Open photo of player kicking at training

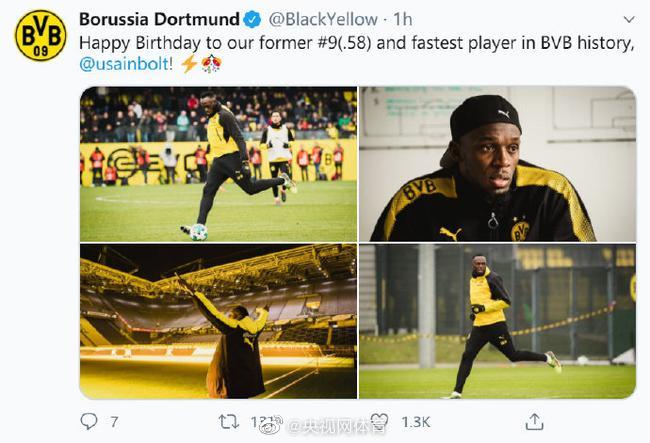497,321
